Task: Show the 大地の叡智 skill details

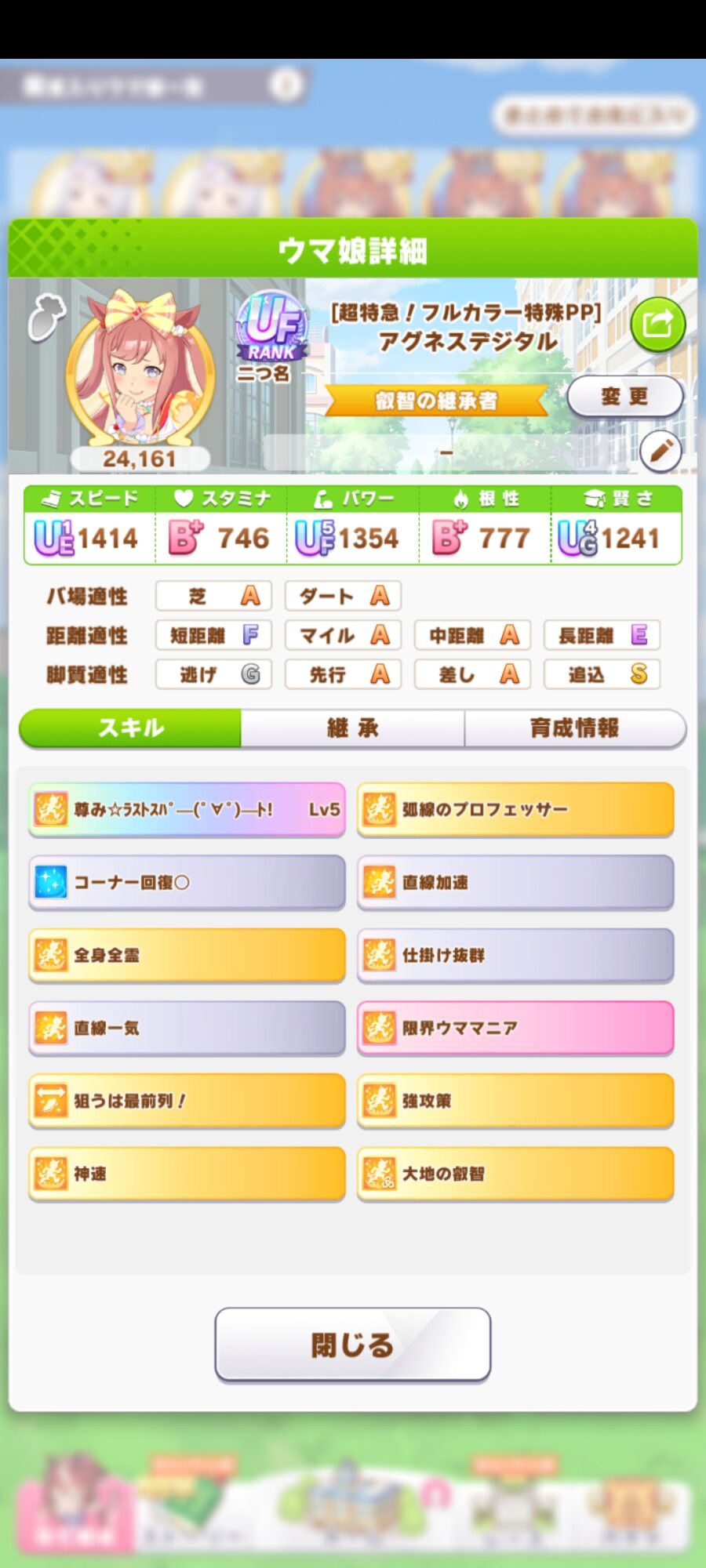Action: coord(515,1174)
